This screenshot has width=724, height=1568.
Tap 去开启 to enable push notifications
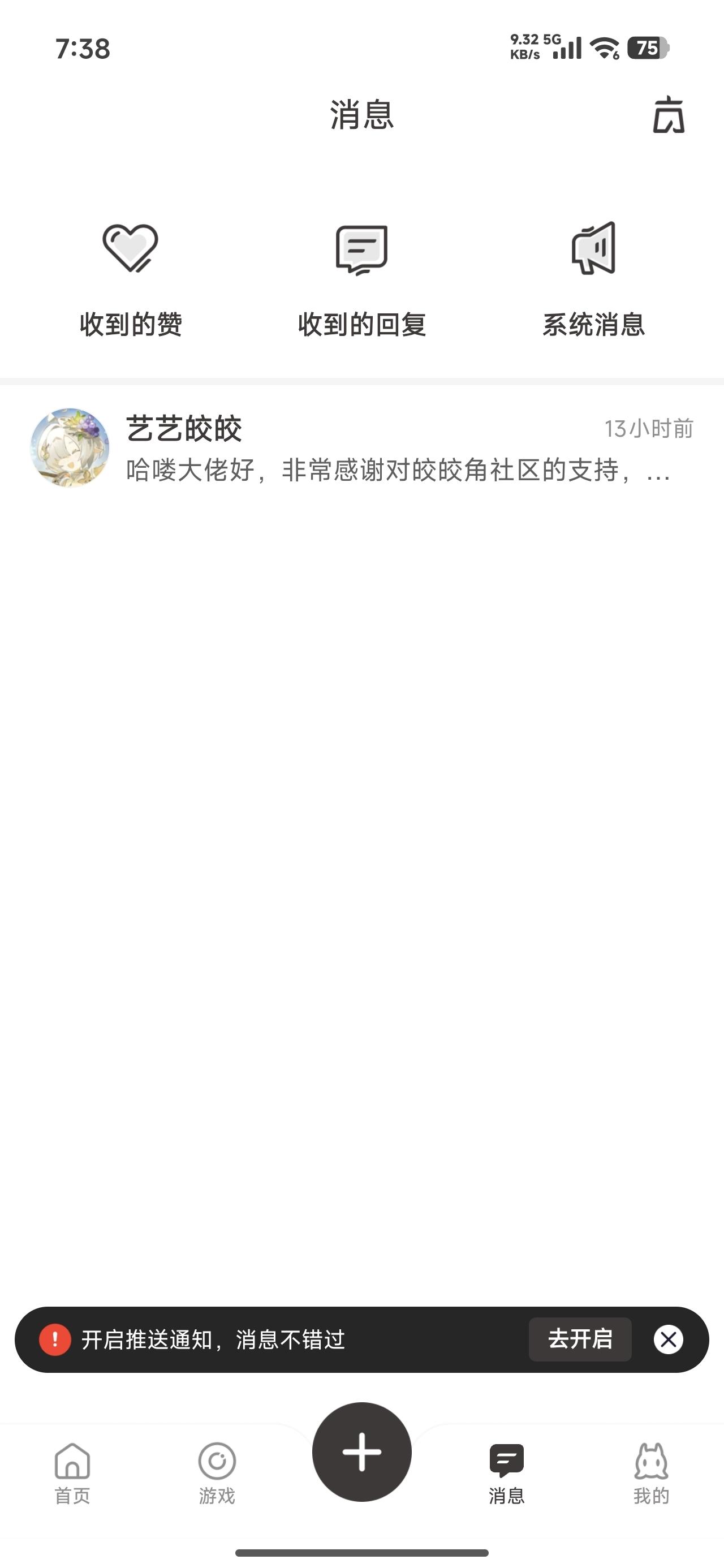[x=579, y=1339]
